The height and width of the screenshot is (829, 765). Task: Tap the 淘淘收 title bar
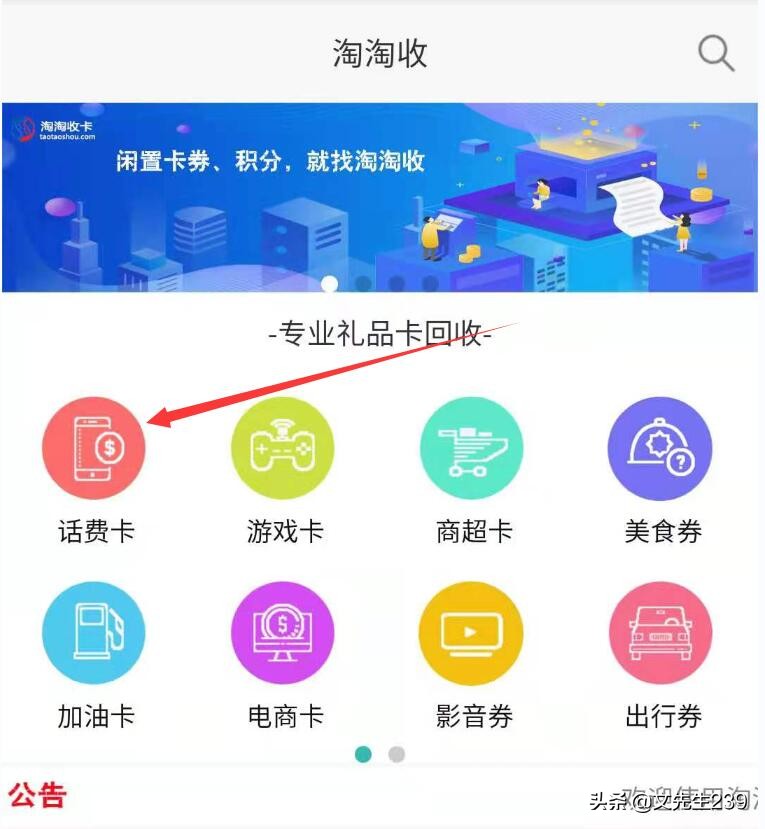click(x=380, y=53)
